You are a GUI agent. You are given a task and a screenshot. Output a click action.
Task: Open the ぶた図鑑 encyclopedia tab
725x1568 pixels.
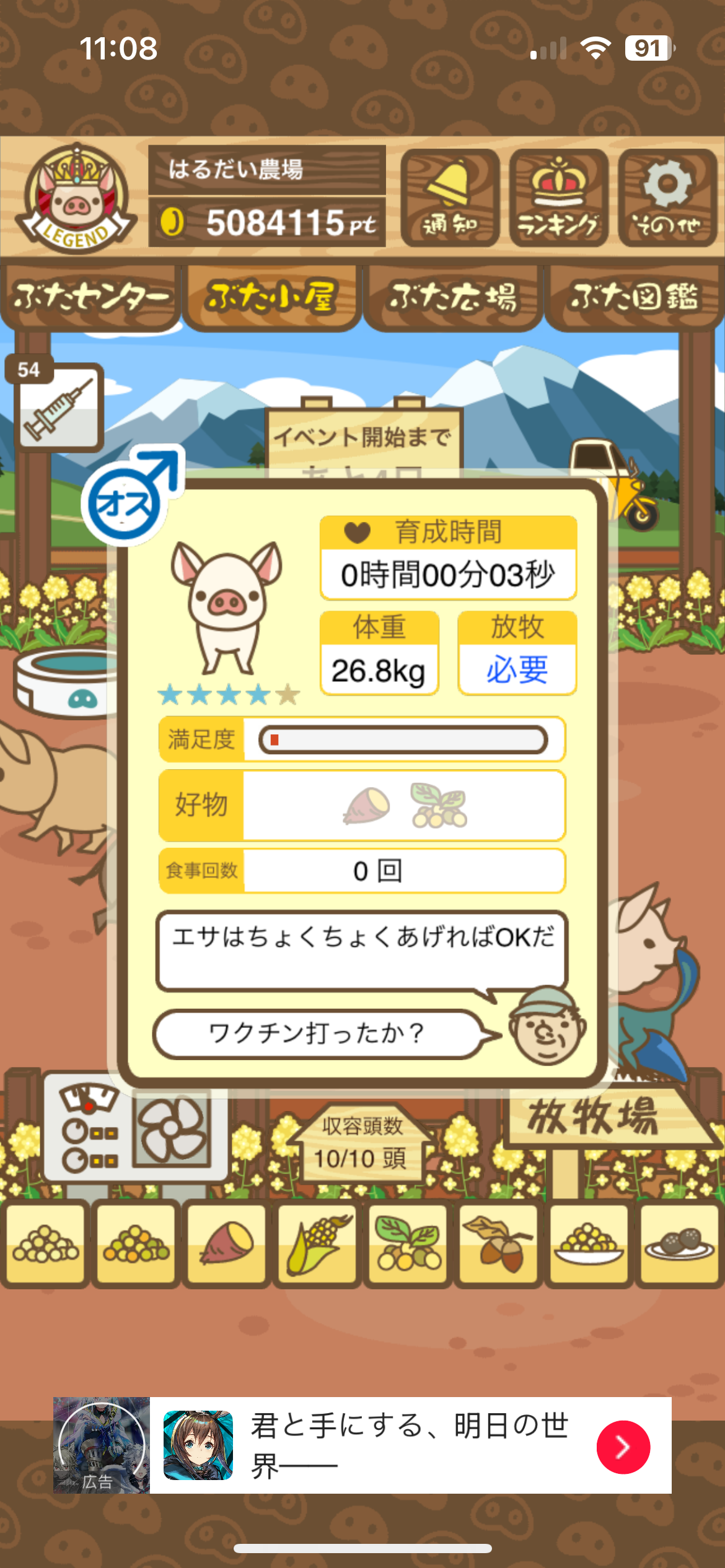point(634,297)
